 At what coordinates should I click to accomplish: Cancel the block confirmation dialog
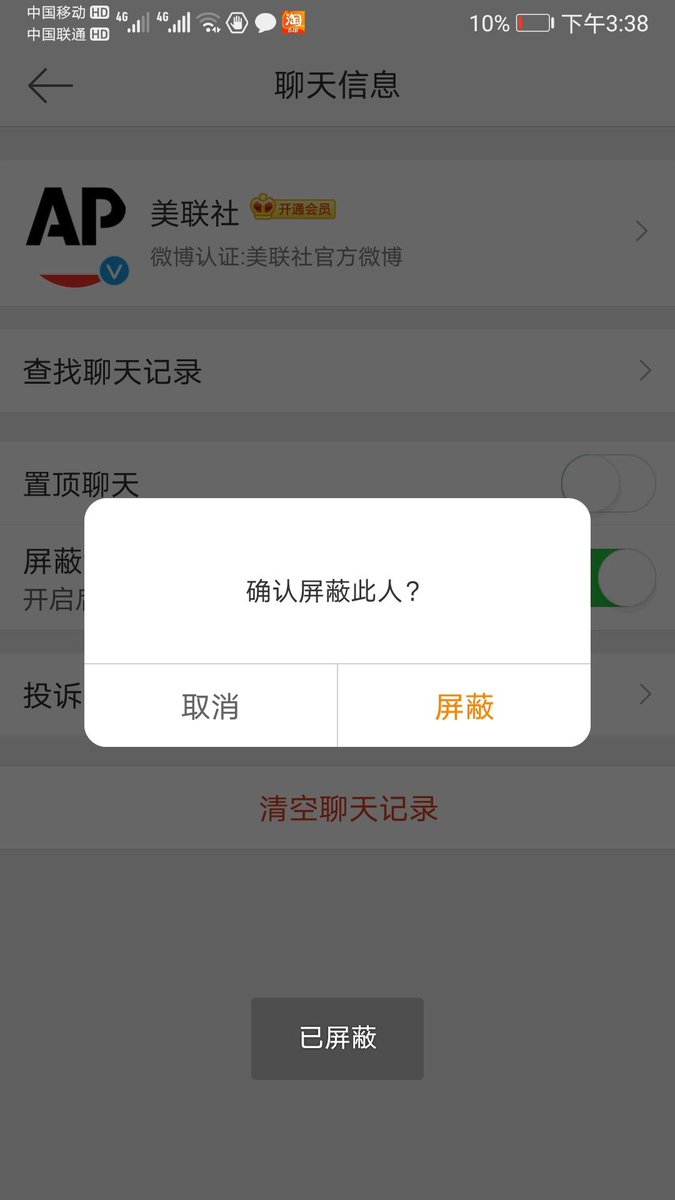[x=210, y=706]
